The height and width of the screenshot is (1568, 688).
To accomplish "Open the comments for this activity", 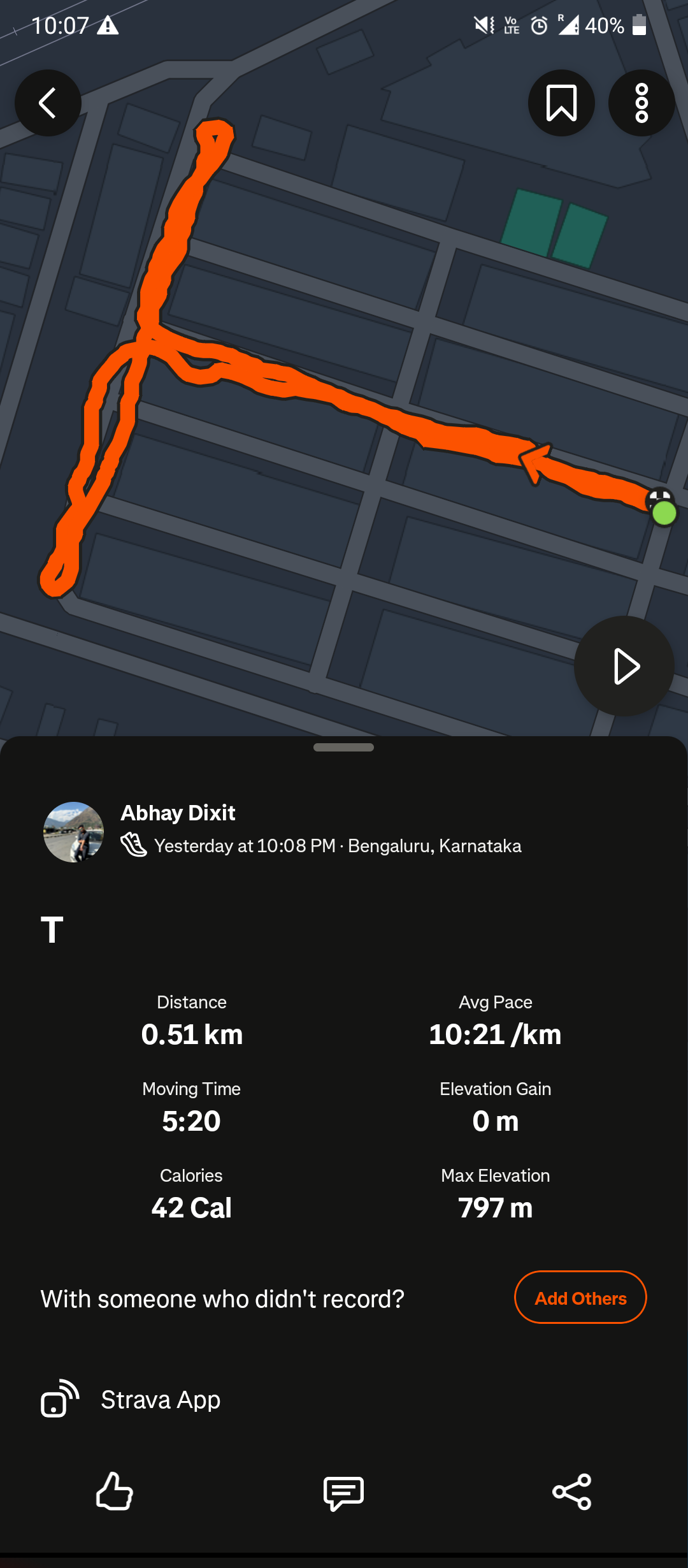I will [343, 1492].
